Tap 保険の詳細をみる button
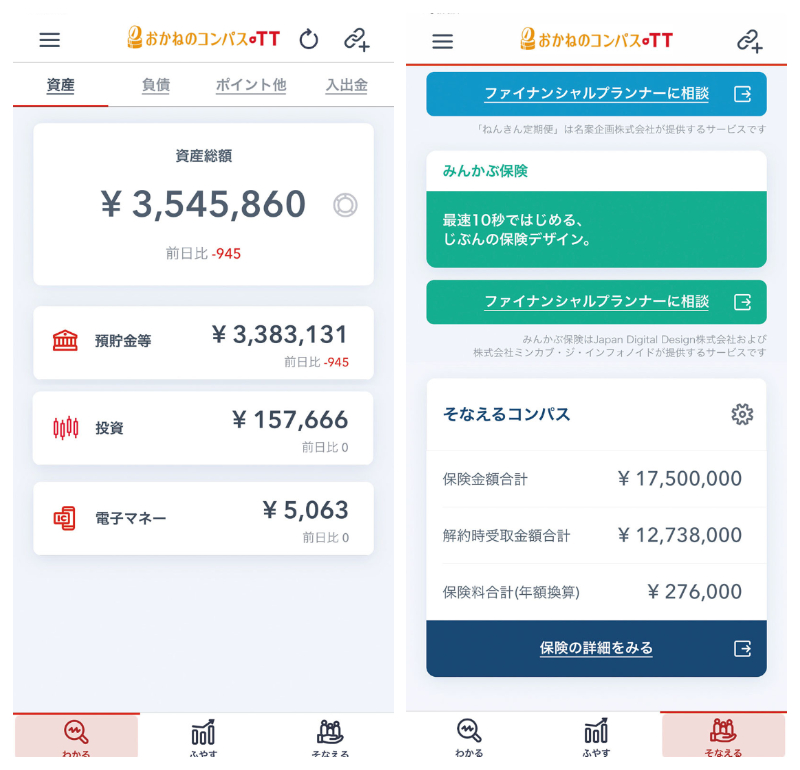800x770 pixels. [596, 648]
